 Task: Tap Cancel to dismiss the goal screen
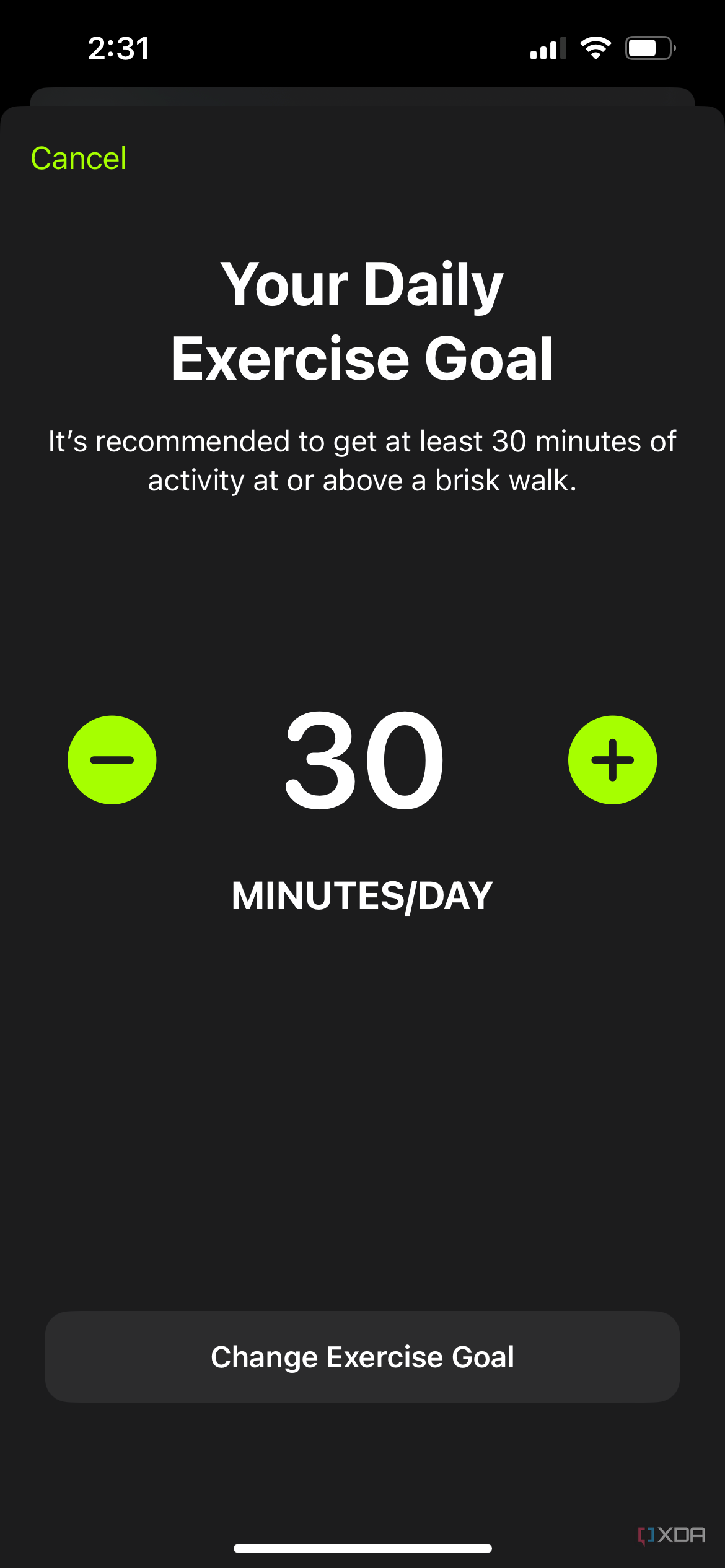coord(79,157)
